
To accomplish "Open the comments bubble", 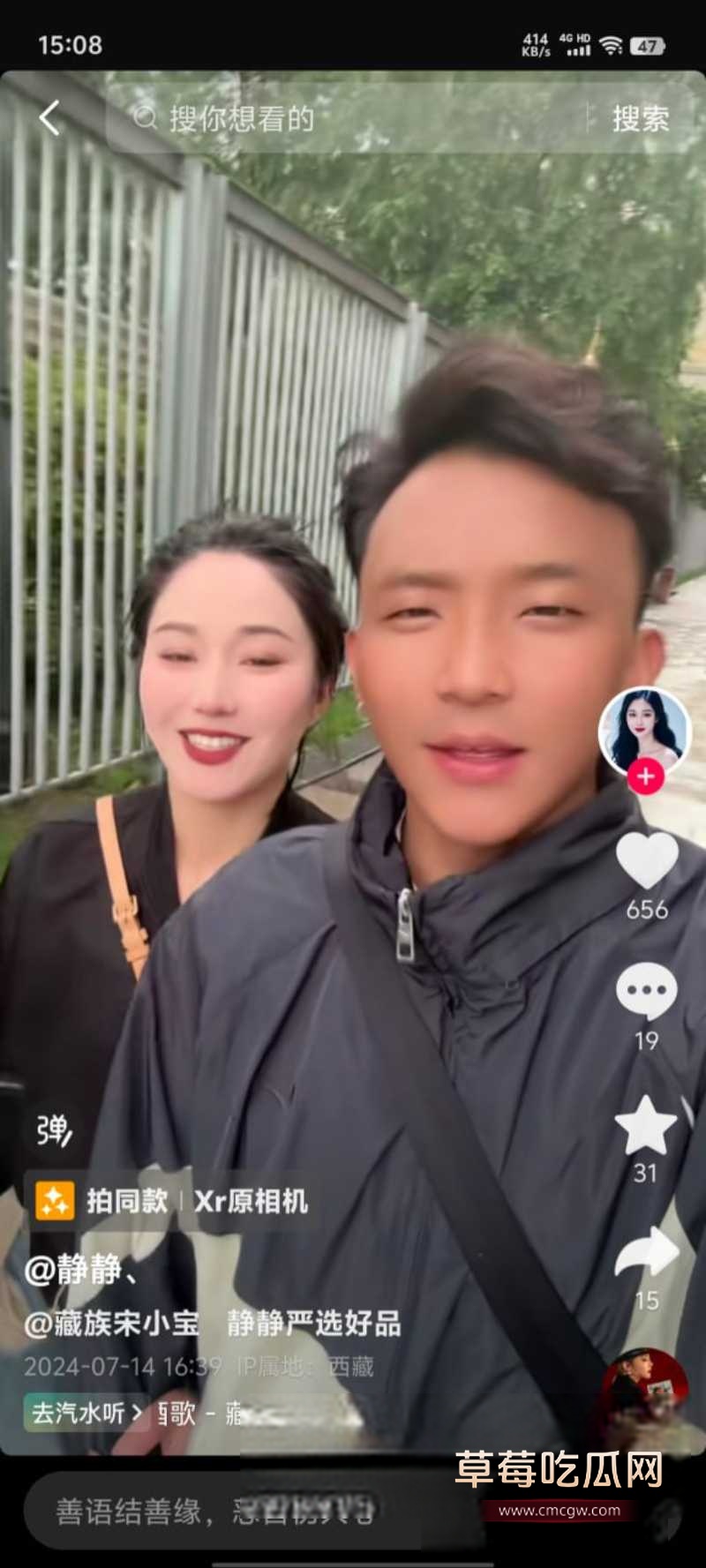I will tap(647, 991).
